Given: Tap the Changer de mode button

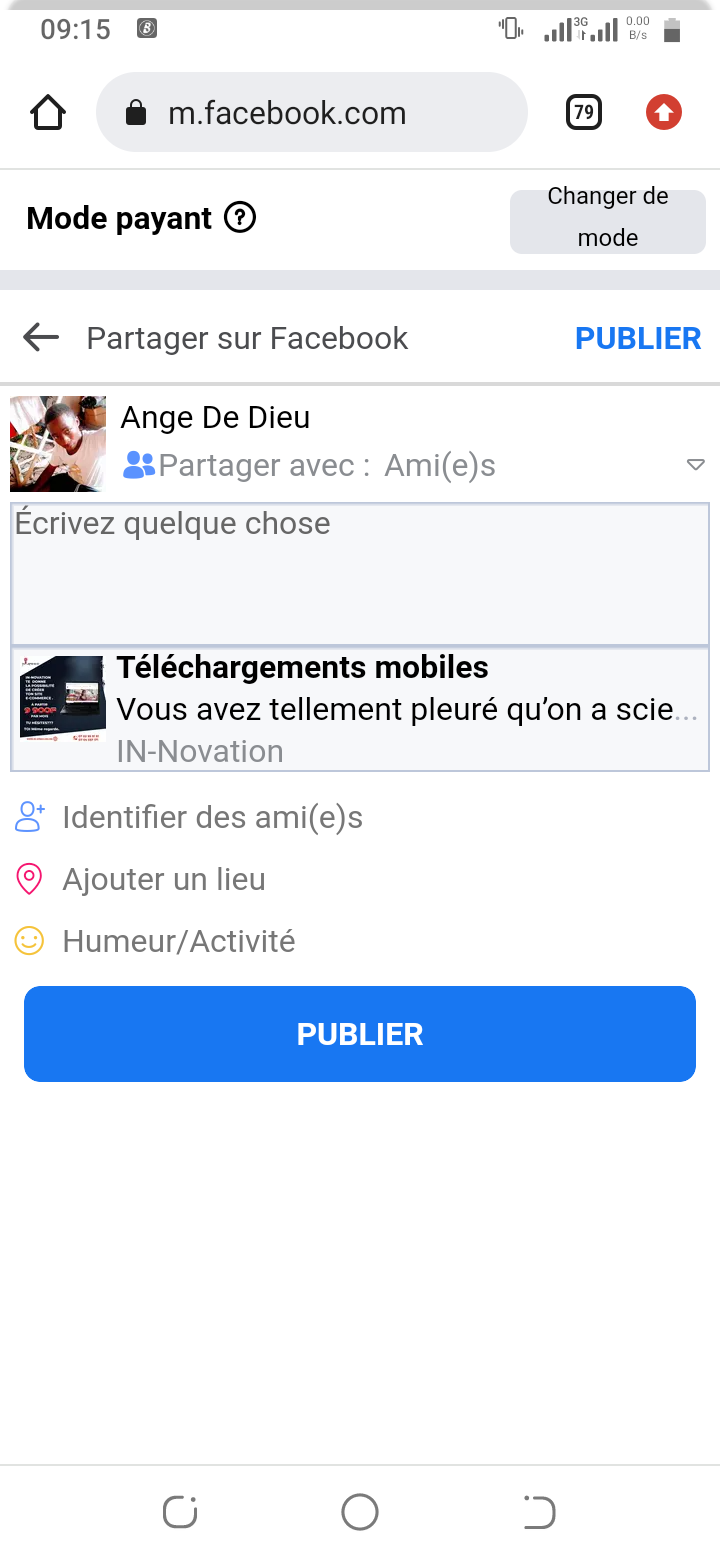Looking at the screenshot, I should click(x=607, y=217).
